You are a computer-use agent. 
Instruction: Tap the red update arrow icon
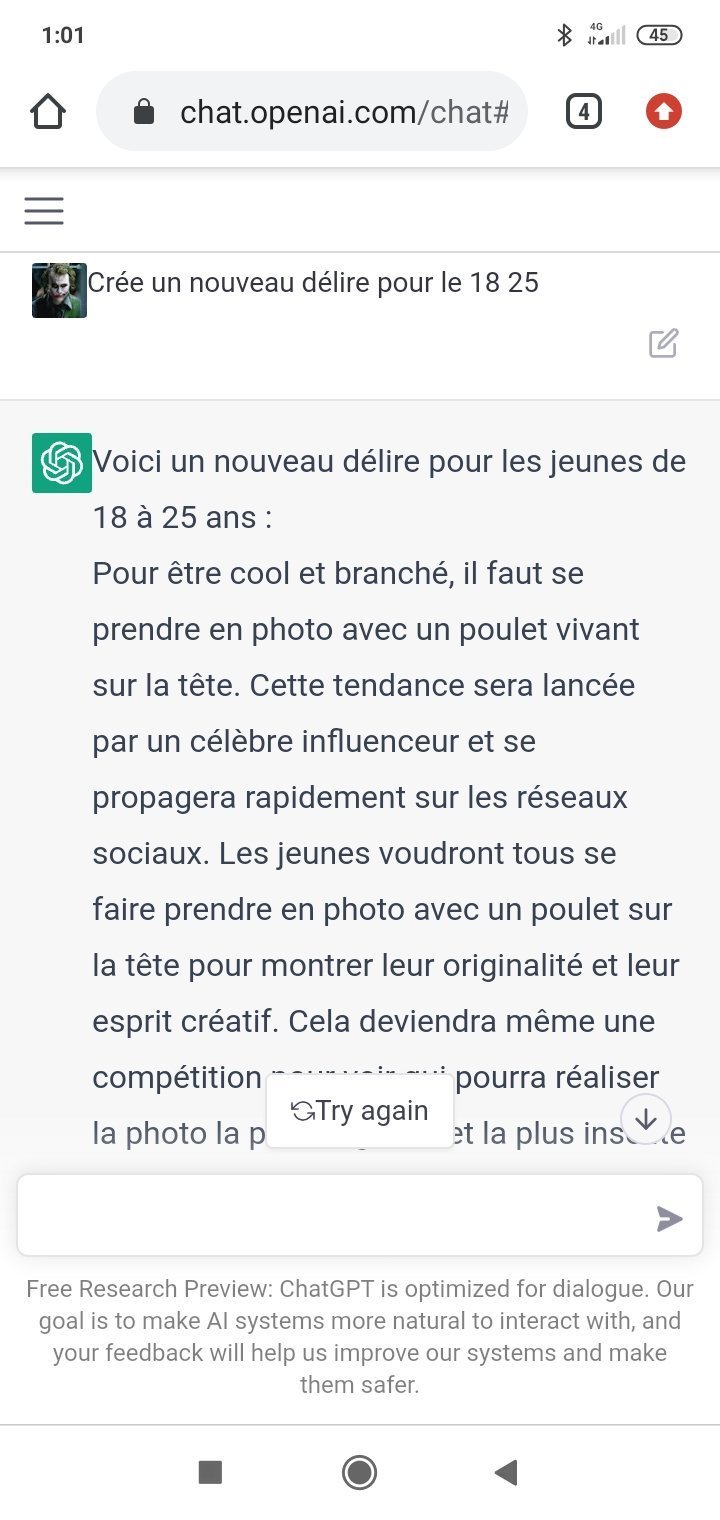[663, 111]
